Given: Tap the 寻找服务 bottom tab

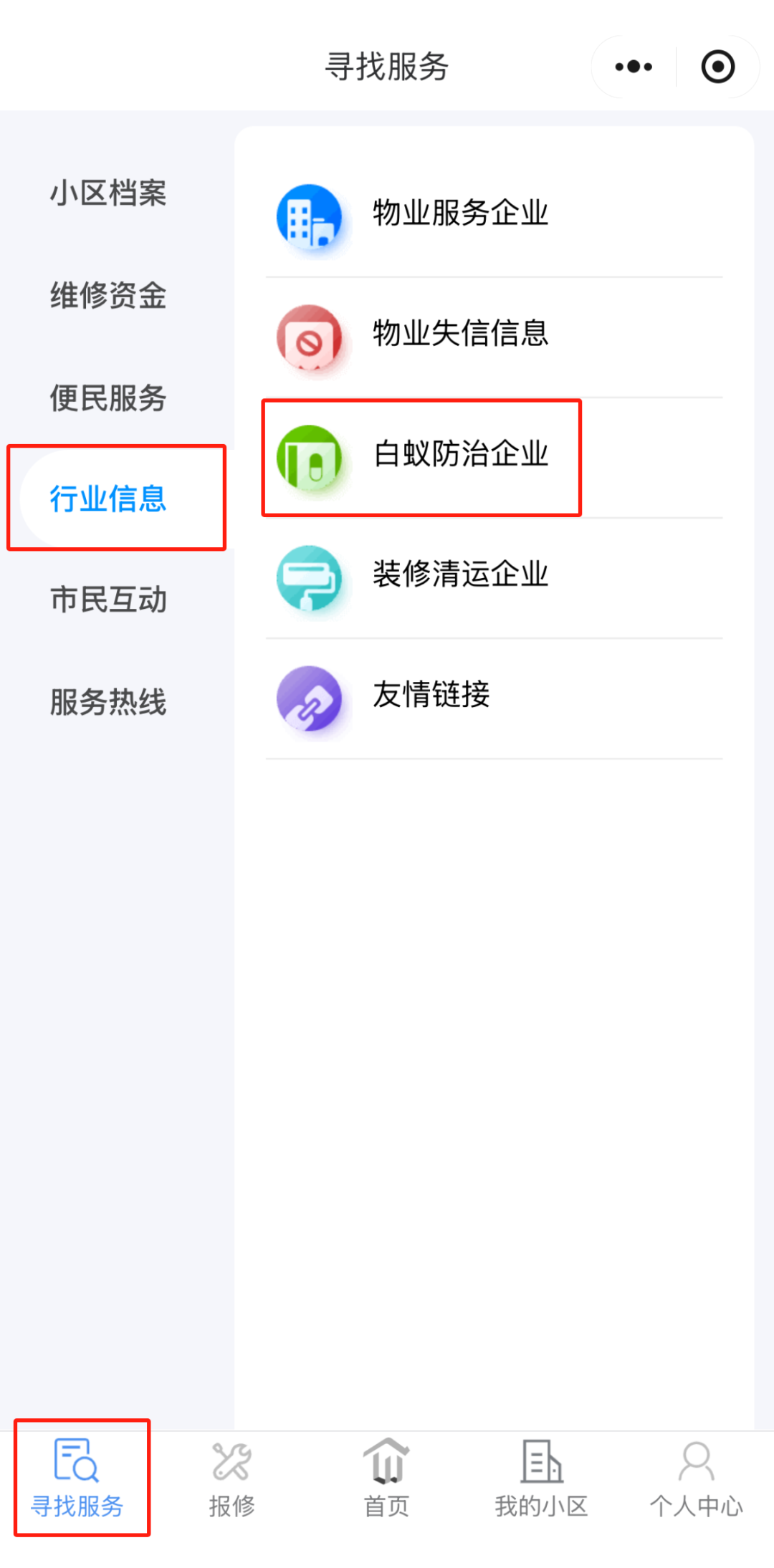Looking at the screenshot, I should 77,1478.
